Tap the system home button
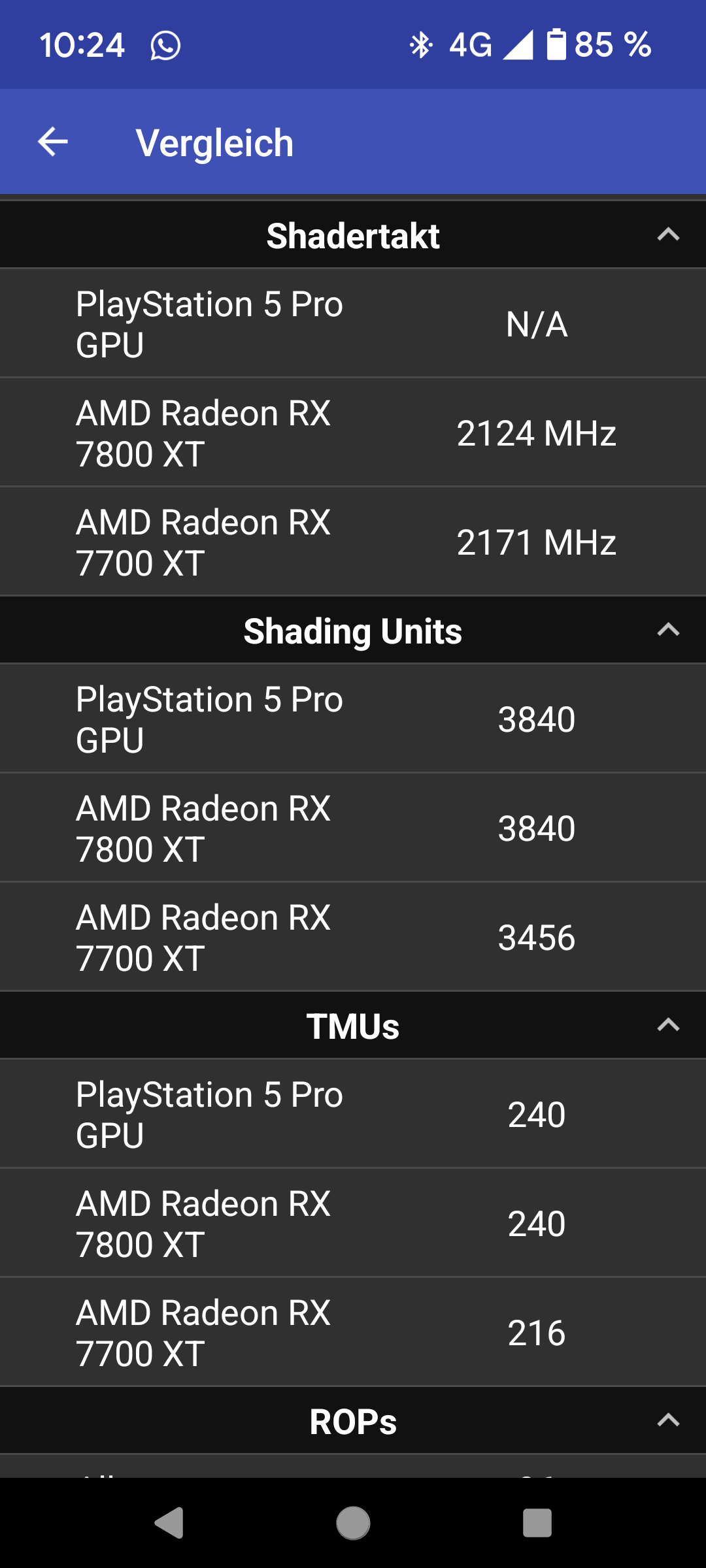Image resolution: width=706 pixels, height=1568 pixels. point(353,1523)
